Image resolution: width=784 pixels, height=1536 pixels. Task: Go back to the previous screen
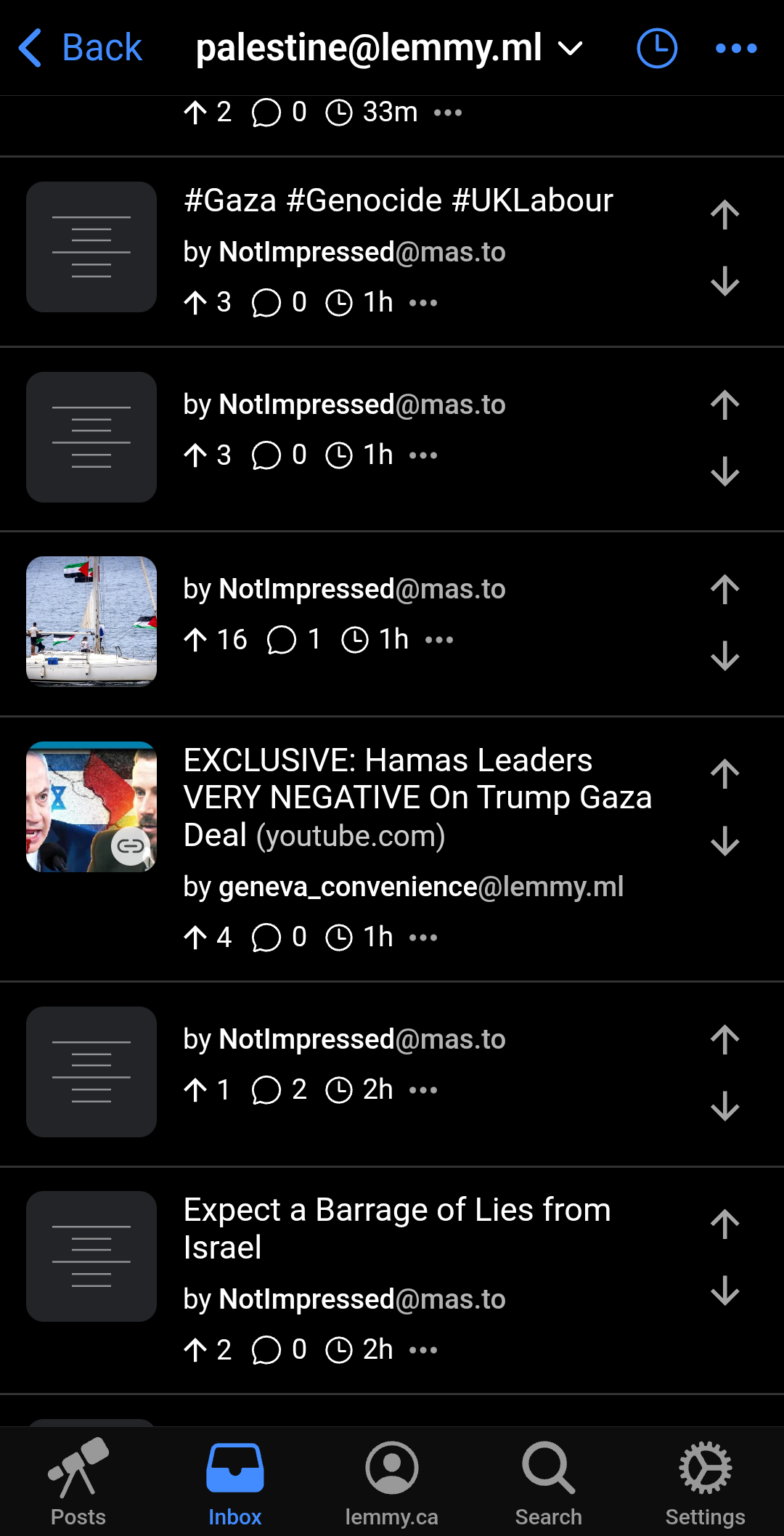80,48
